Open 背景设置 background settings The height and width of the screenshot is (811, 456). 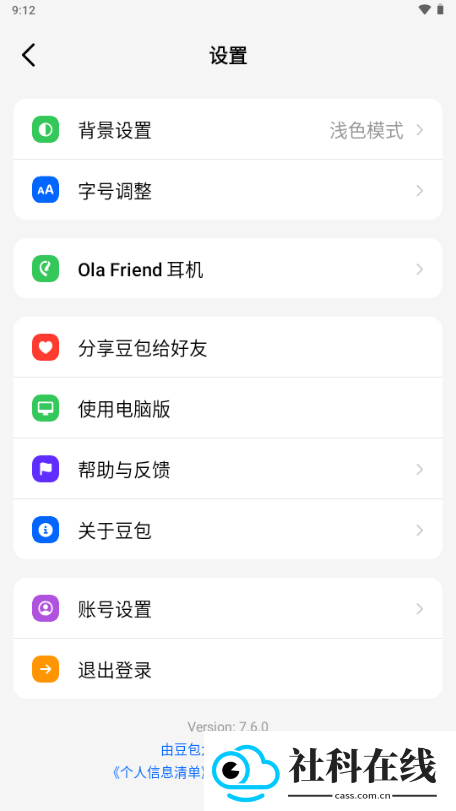click(228, 129)
